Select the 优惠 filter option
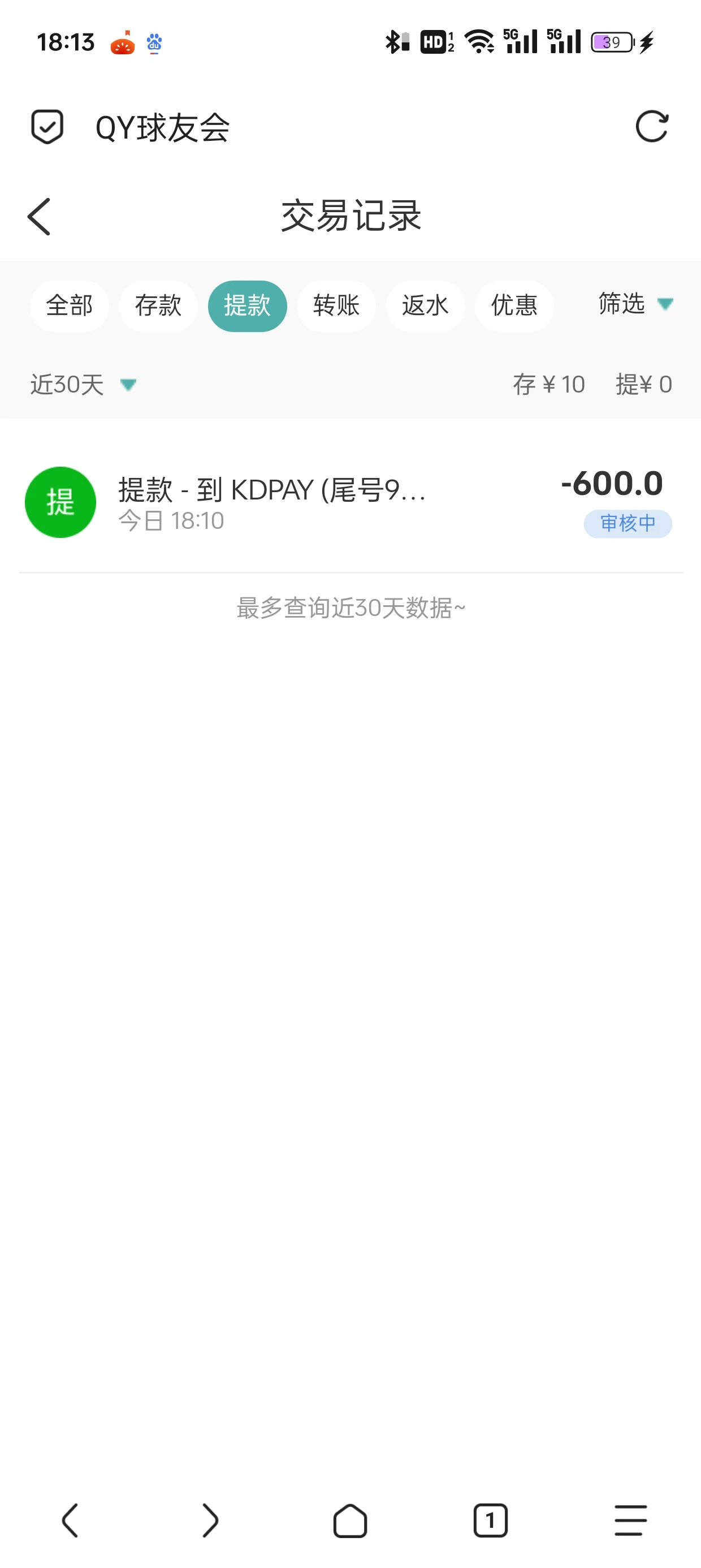 (x=513, y=306)
